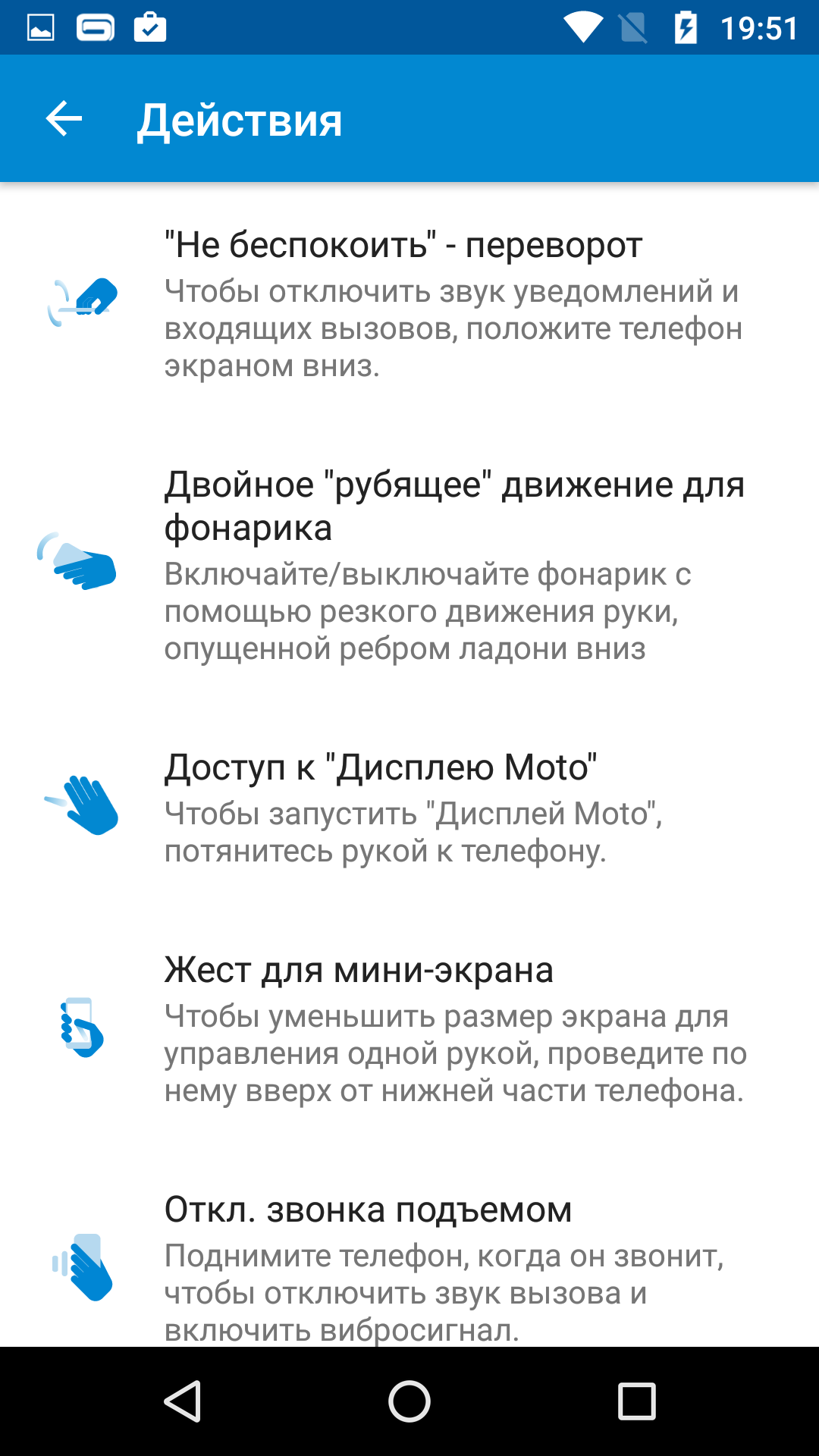Open Двойное "рубящее" движение для фонарика
819x1456 pixels.
click(409, 564)
